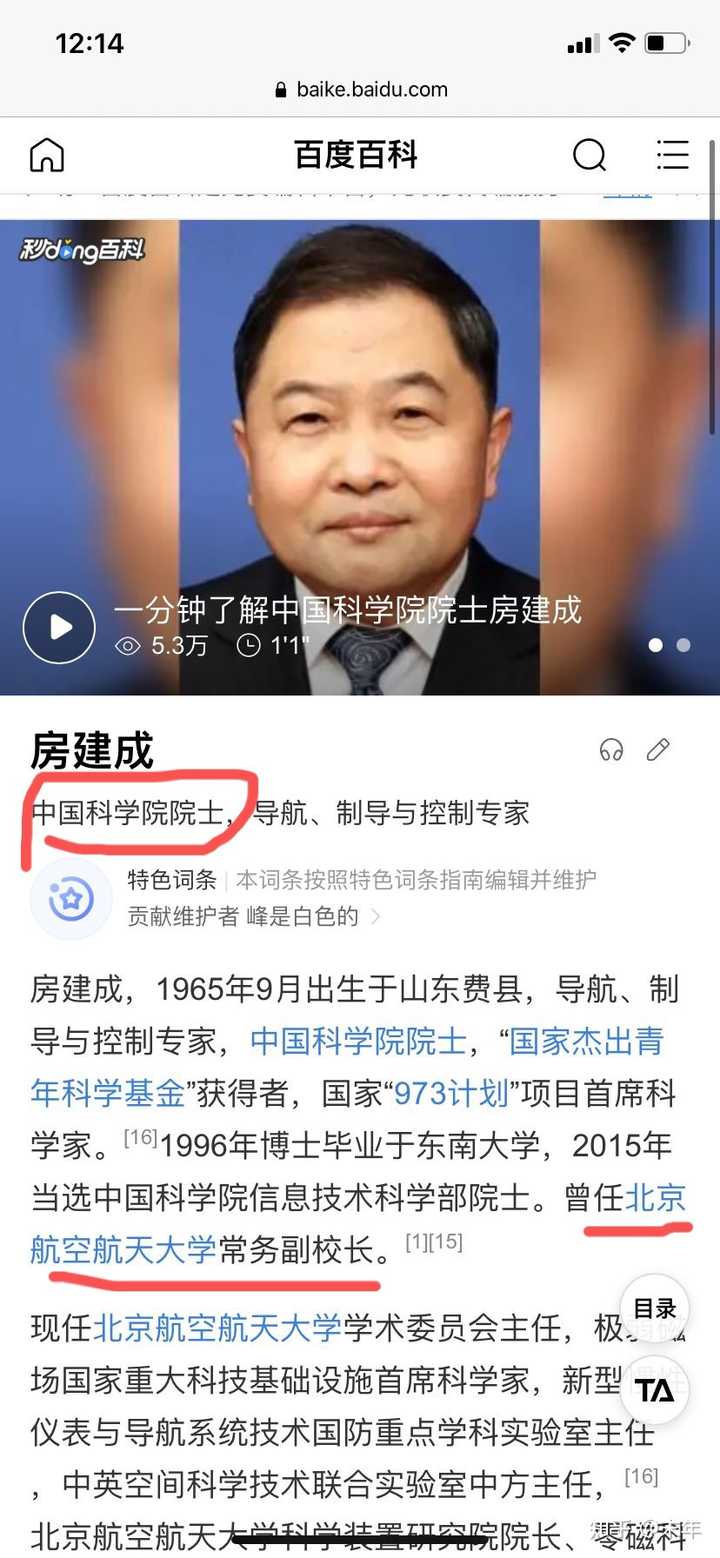Listen to the entry via headphone icon
This screenshot has height=1558, width=720.
pyautogui.click(x=611, y=750)
